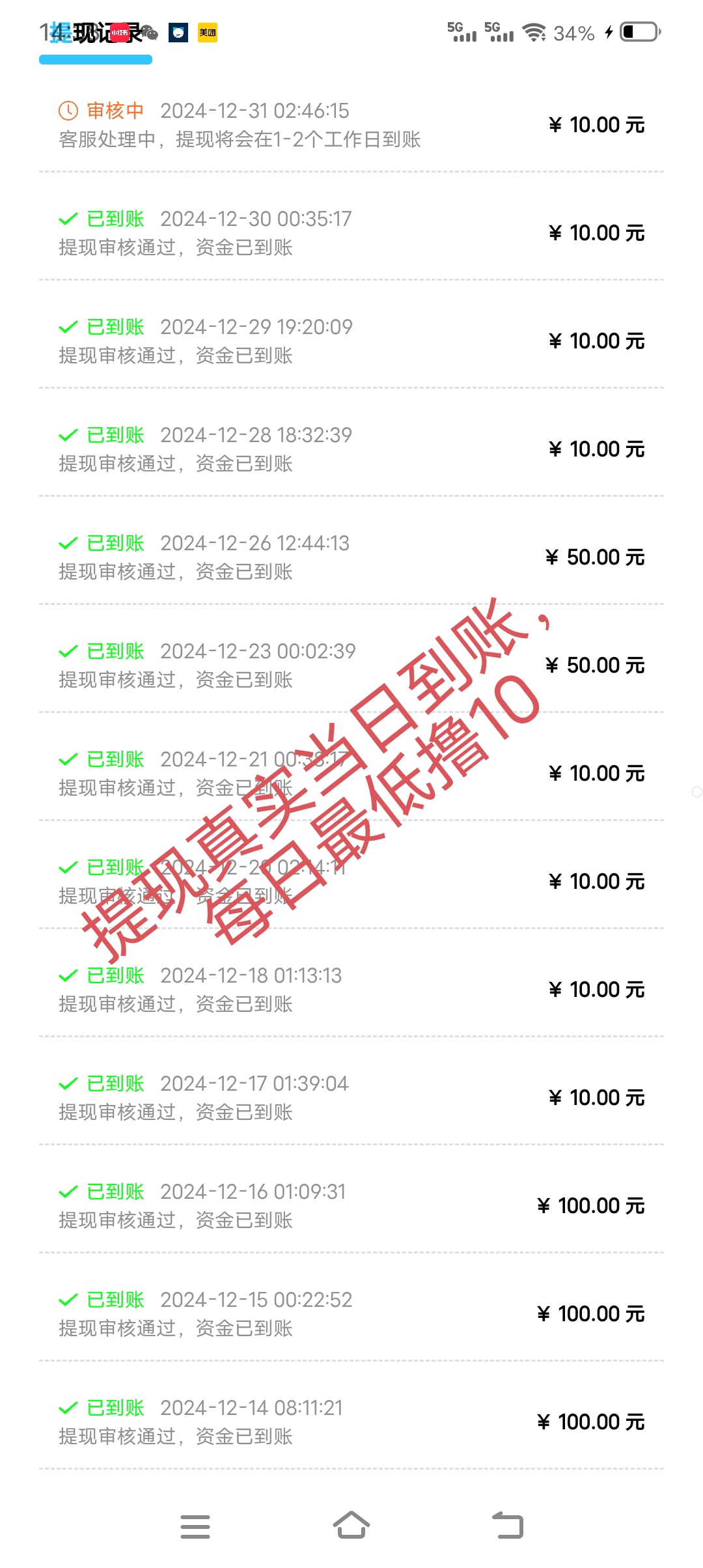Tap the system back button
The height and width of the screenshot is (1568, 703).
(508, 1526)
